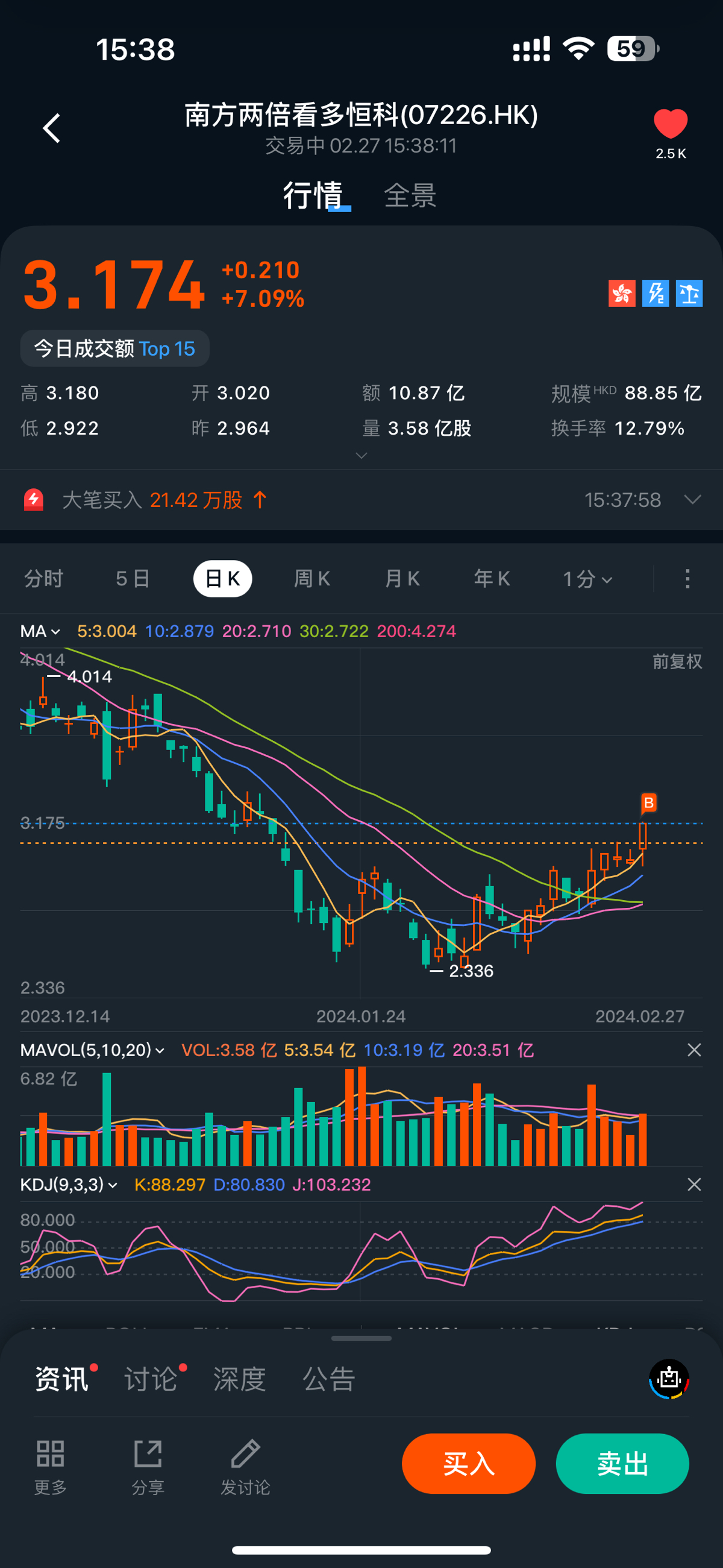Switch to the 全景 tab
The width and height of the screenshot is (723, 1568).
pos(410,195)
